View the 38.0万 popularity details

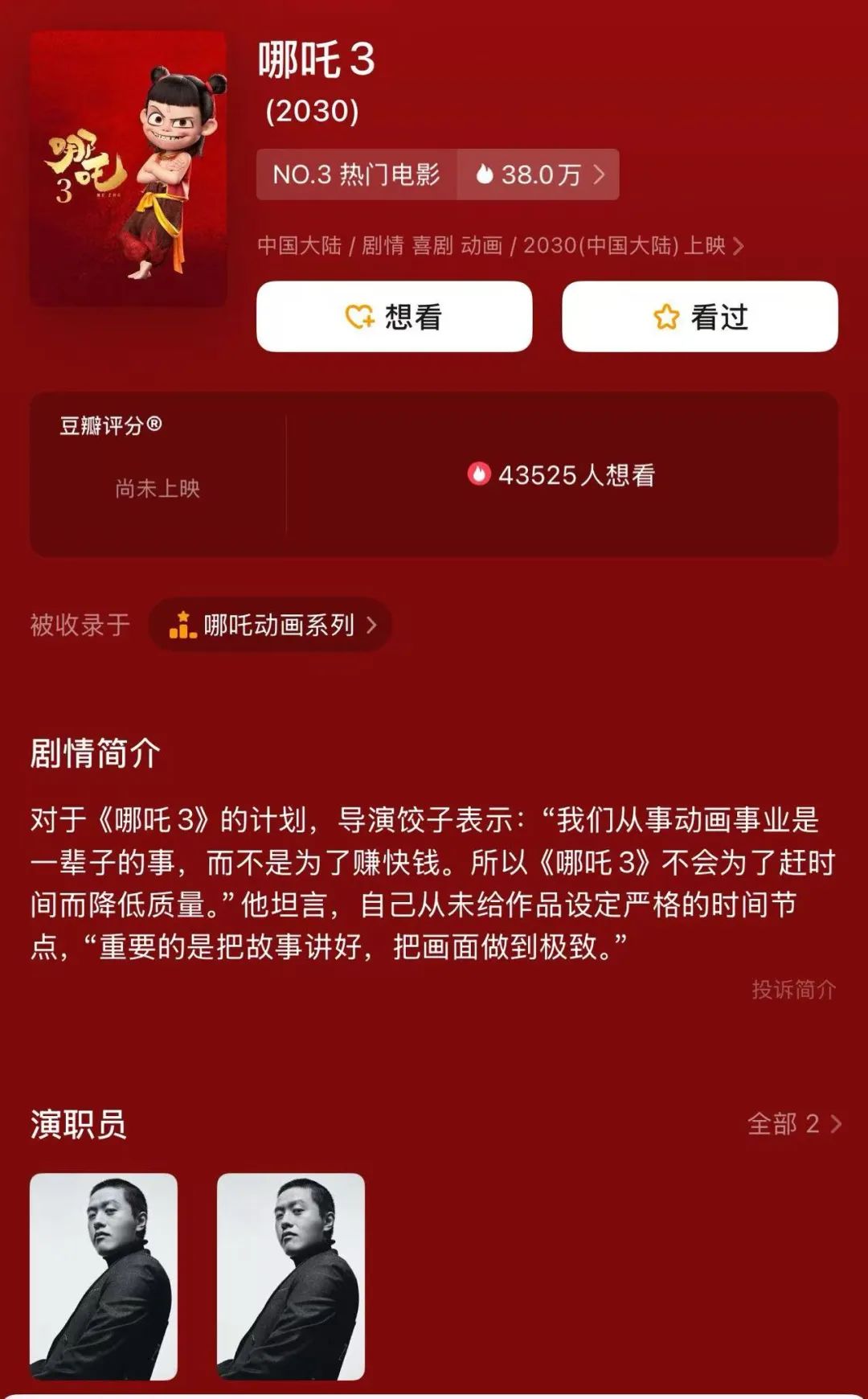click(x=538, y=174)
